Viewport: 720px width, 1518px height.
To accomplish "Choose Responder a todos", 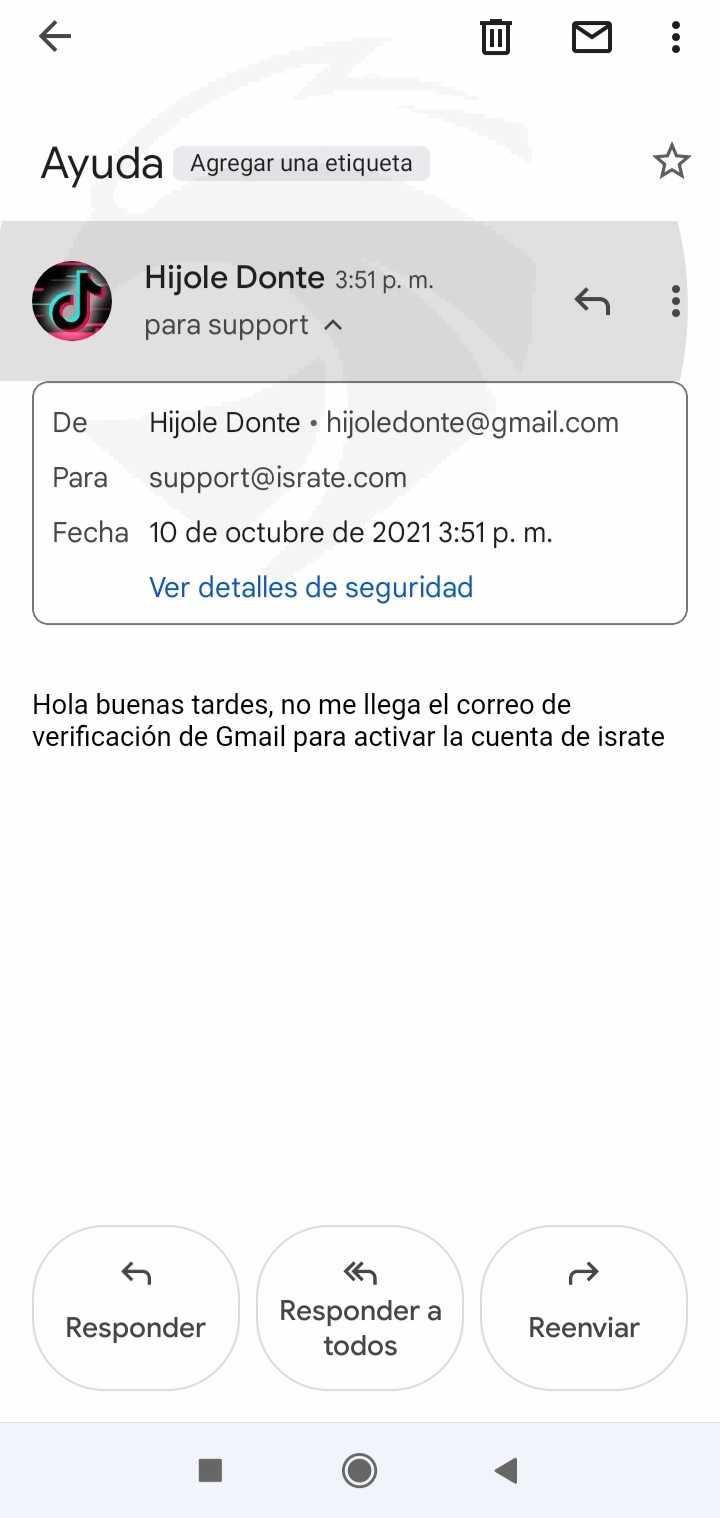I will (x=360, y=1308).
